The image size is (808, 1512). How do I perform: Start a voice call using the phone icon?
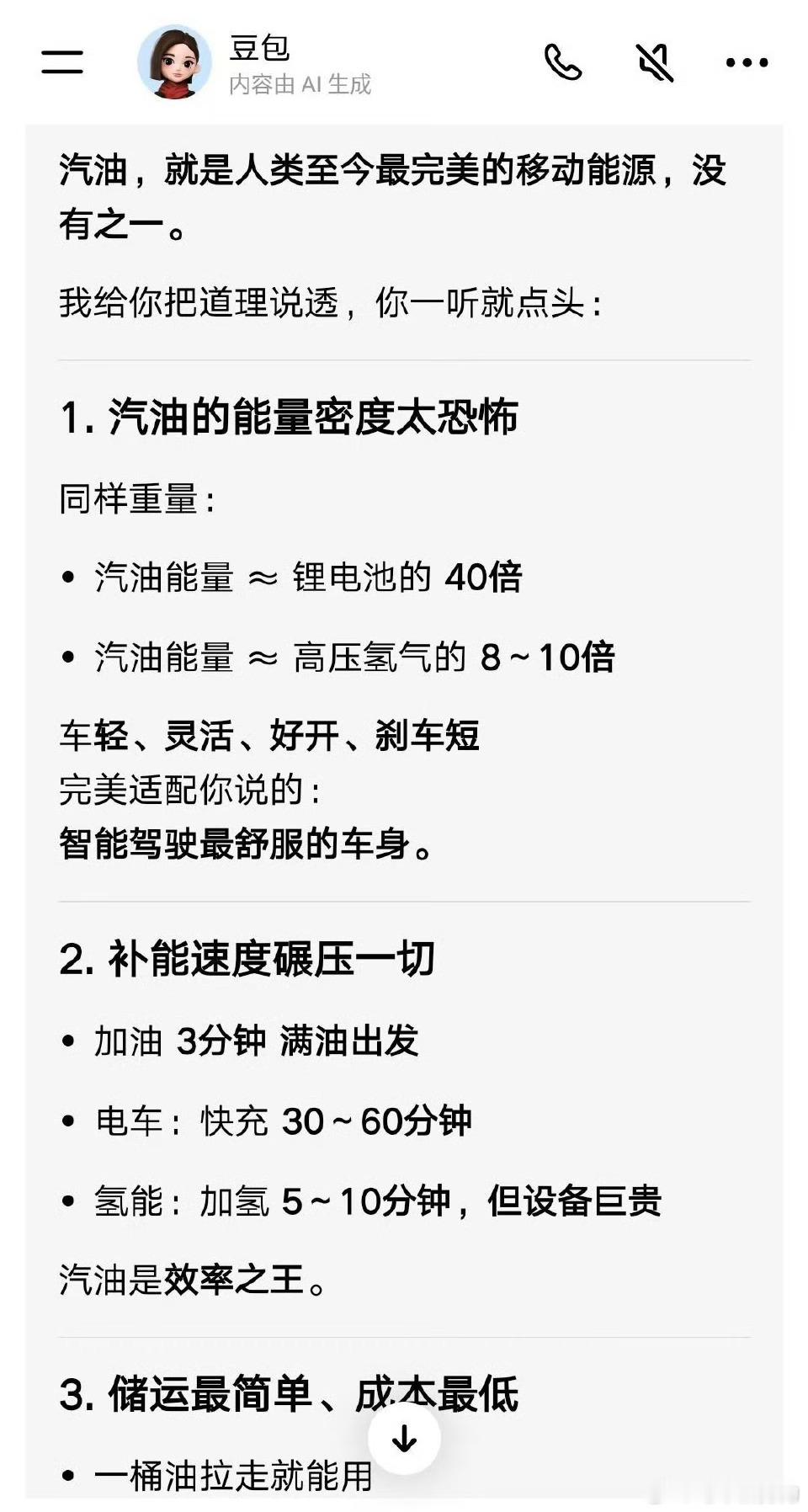point(564,62)
